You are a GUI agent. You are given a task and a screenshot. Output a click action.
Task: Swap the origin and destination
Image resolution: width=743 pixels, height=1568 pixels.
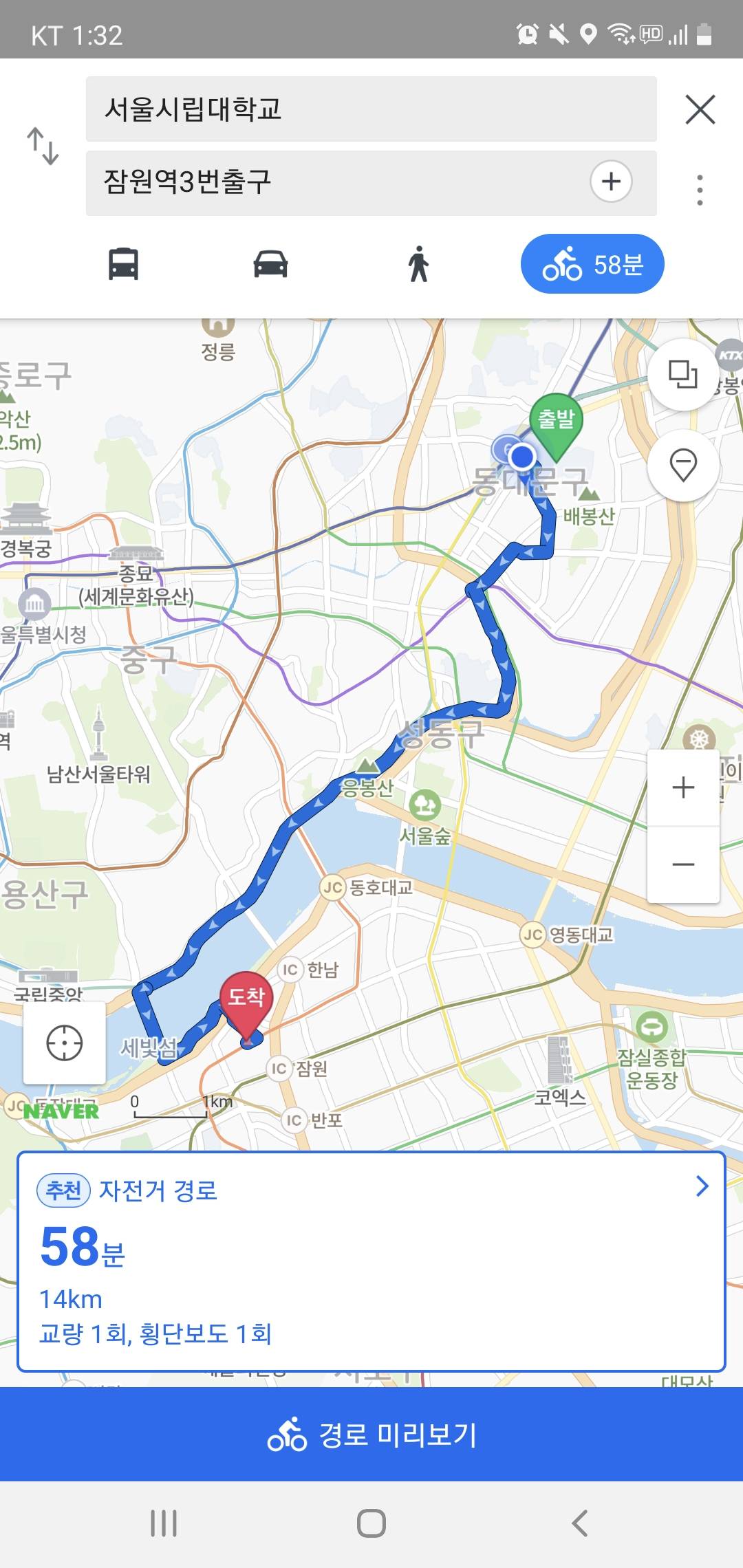click(x=43, y=146)
